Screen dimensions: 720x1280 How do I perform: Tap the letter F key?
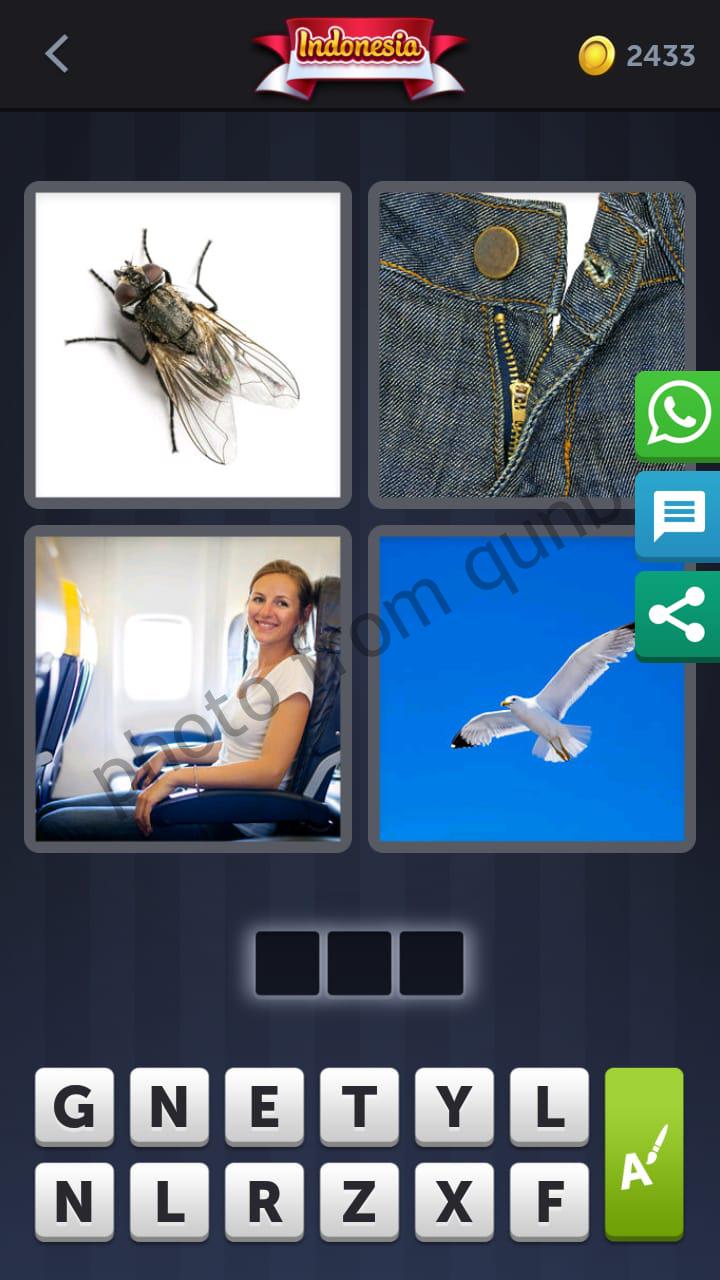(549, 1201)
